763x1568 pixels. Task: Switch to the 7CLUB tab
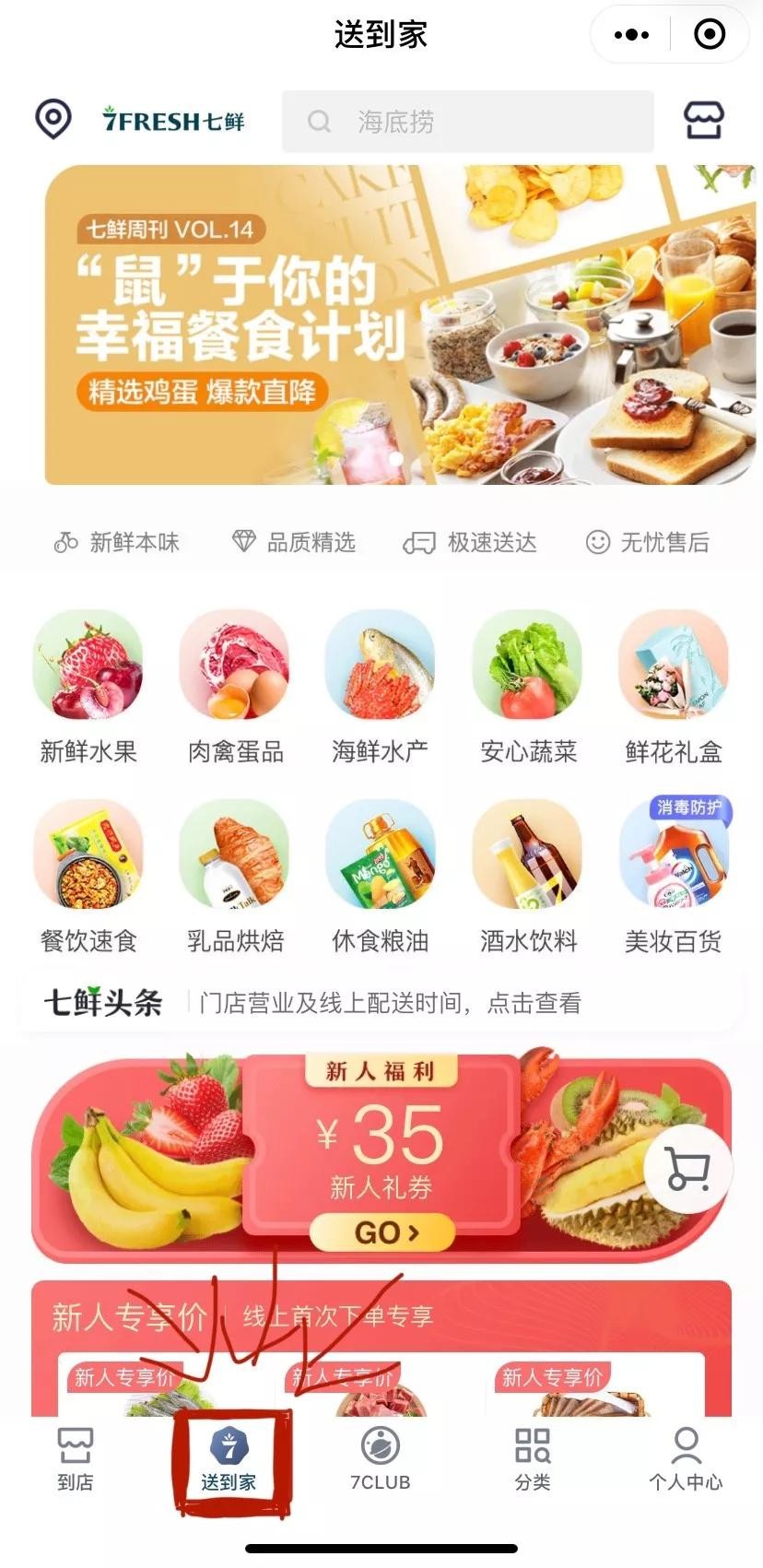(x=380, y=1458)
